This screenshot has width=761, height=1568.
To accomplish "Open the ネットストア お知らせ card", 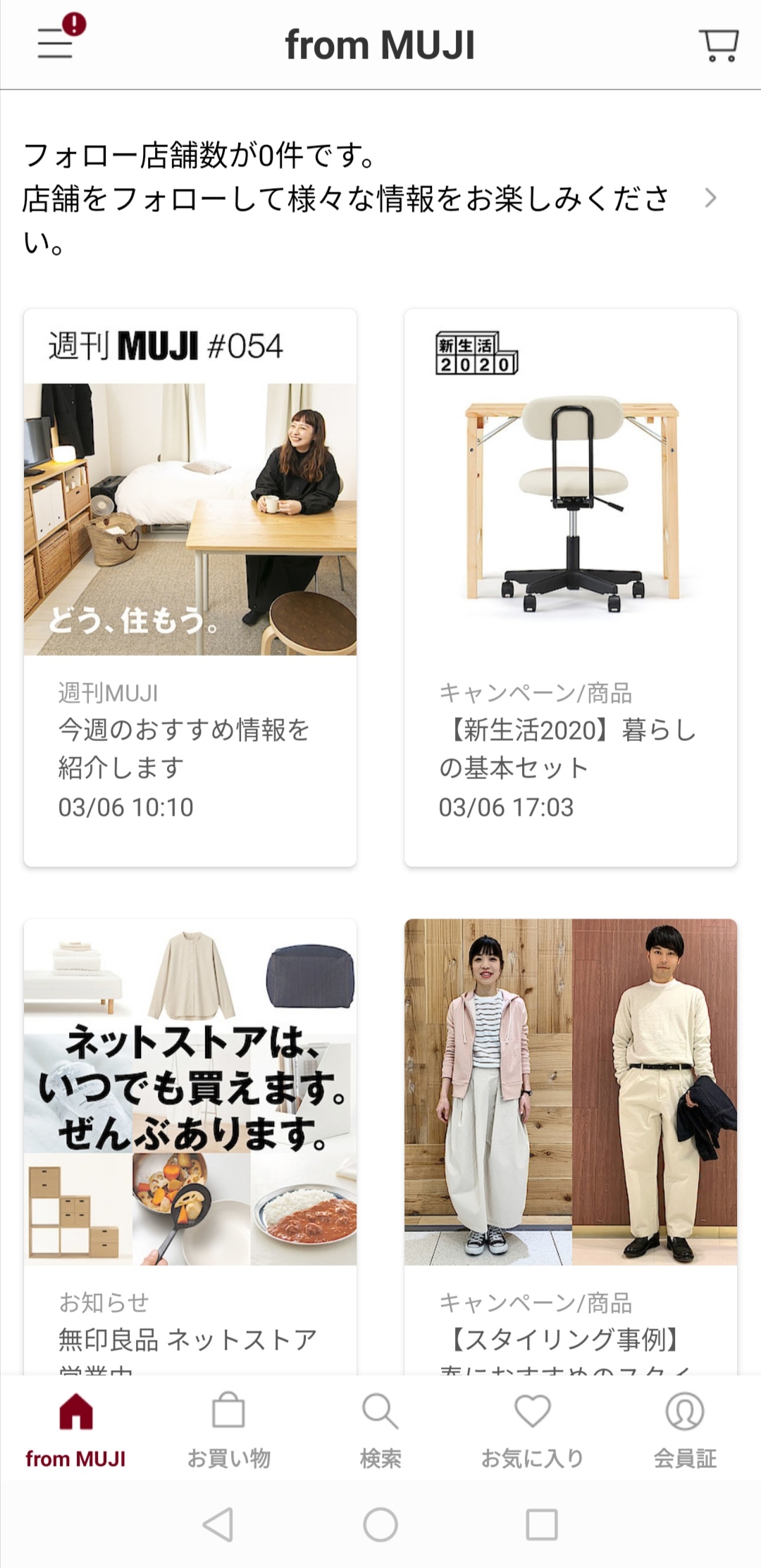I will (190, 1147).
